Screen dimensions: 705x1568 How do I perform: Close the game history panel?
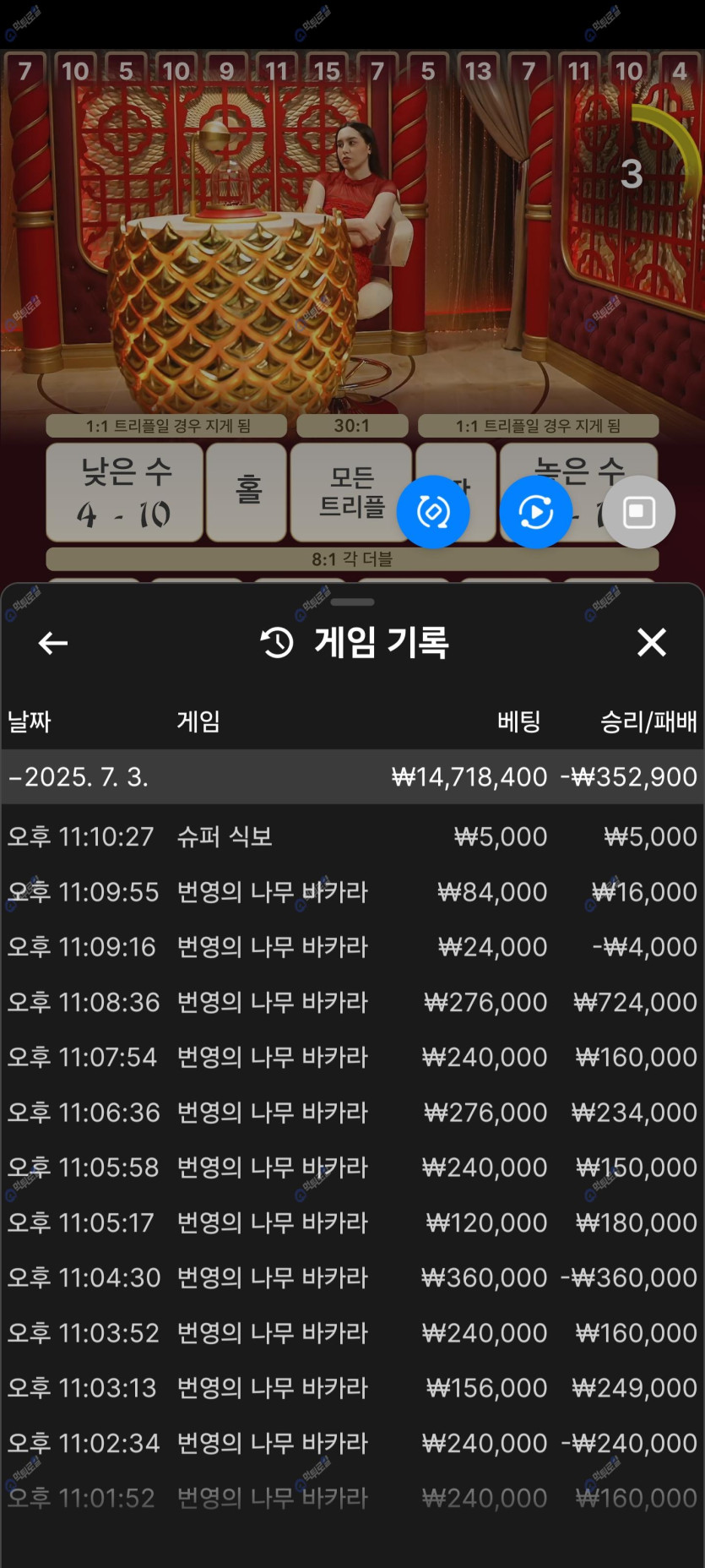click(x=651, y=643)
